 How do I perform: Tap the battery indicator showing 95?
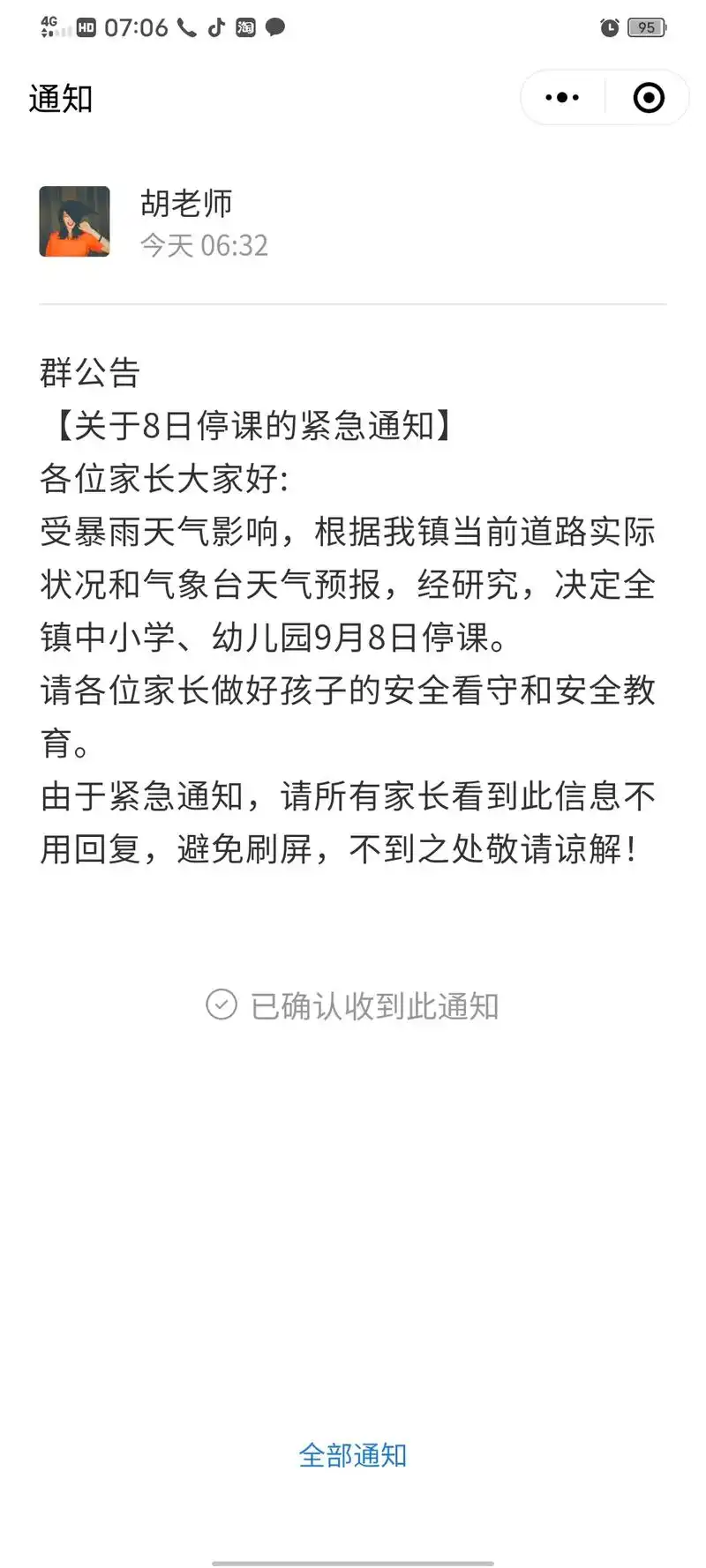648,27
